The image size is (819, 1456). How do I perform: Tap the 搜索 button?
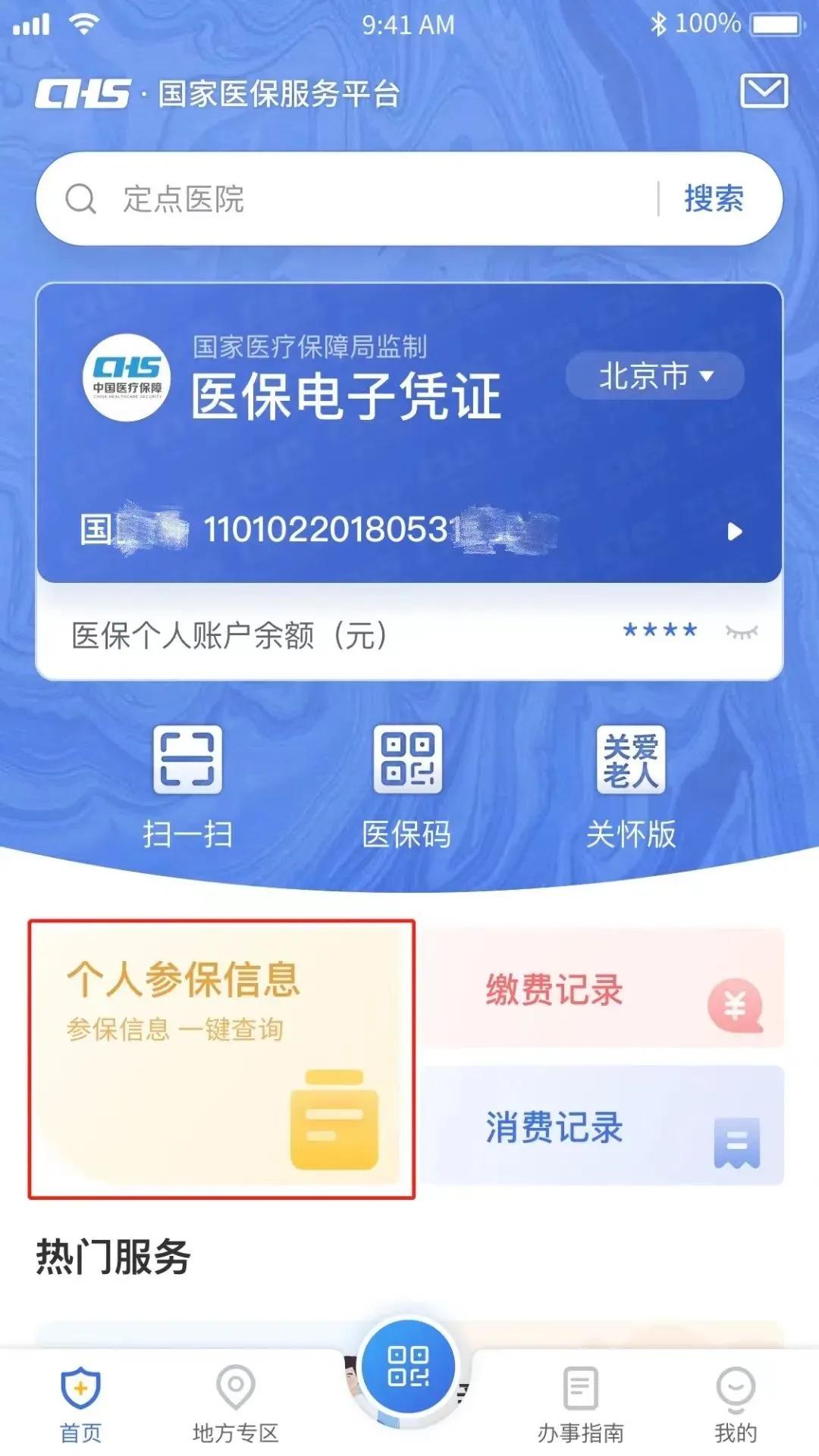[714, 199]
